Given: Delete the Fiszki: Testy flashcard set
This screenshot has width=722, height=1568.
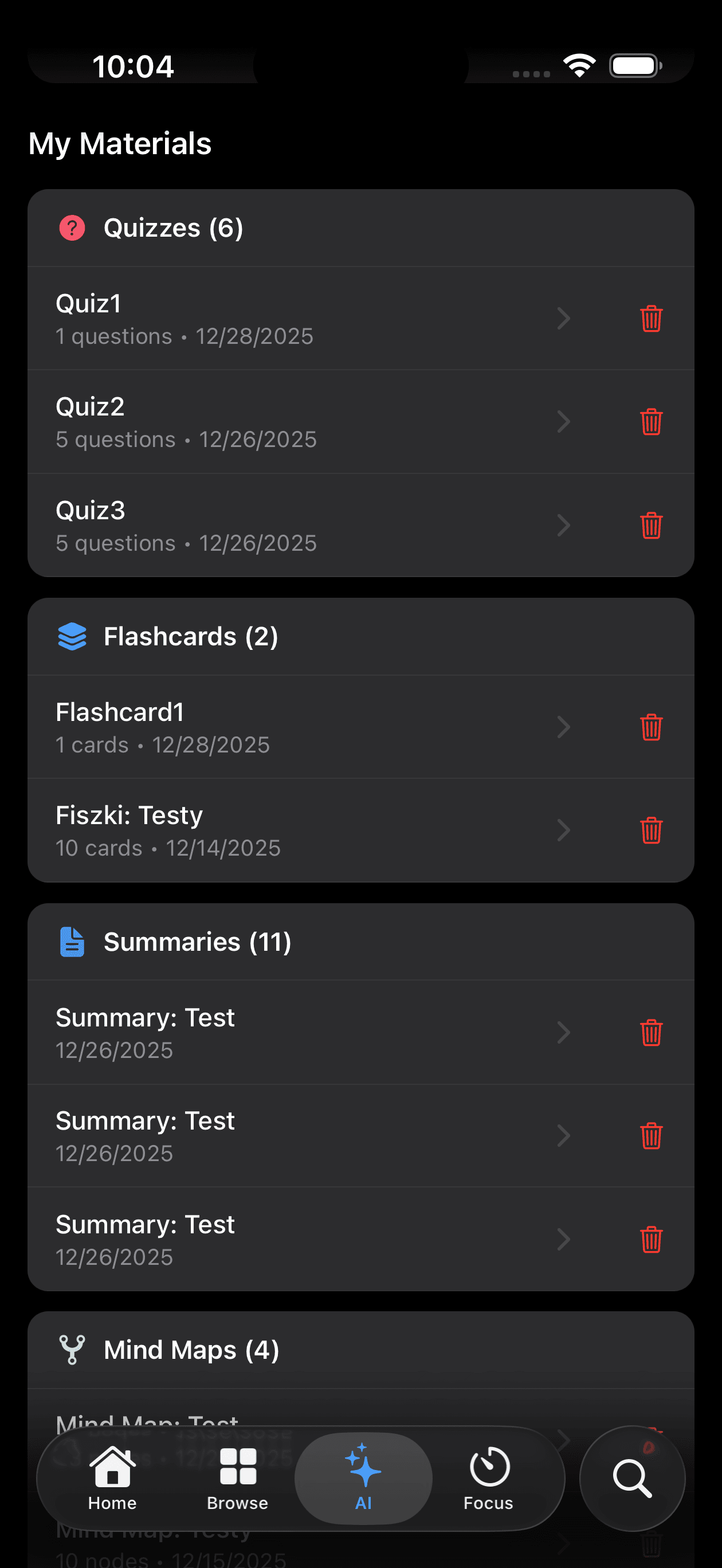Looking at the screenshot, I should point(651,830).
